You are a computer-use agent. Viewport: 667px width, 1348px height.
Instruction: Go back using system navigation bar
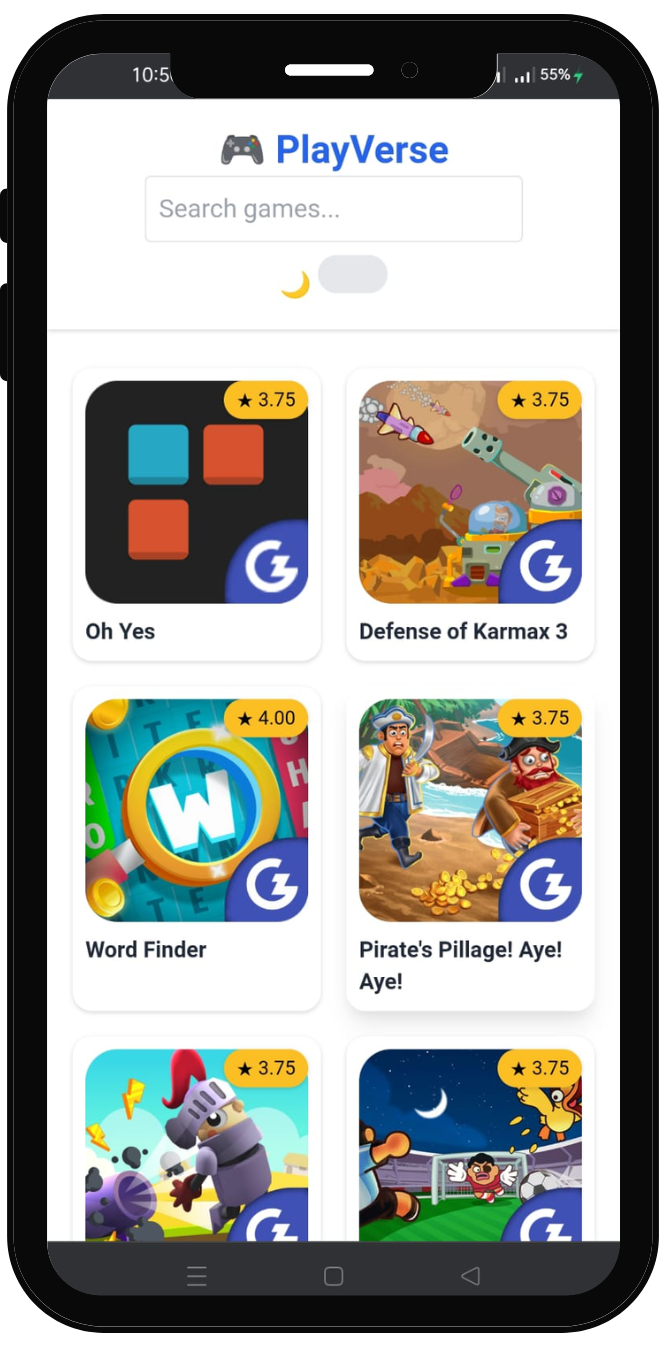click(x=470, y=1276)
